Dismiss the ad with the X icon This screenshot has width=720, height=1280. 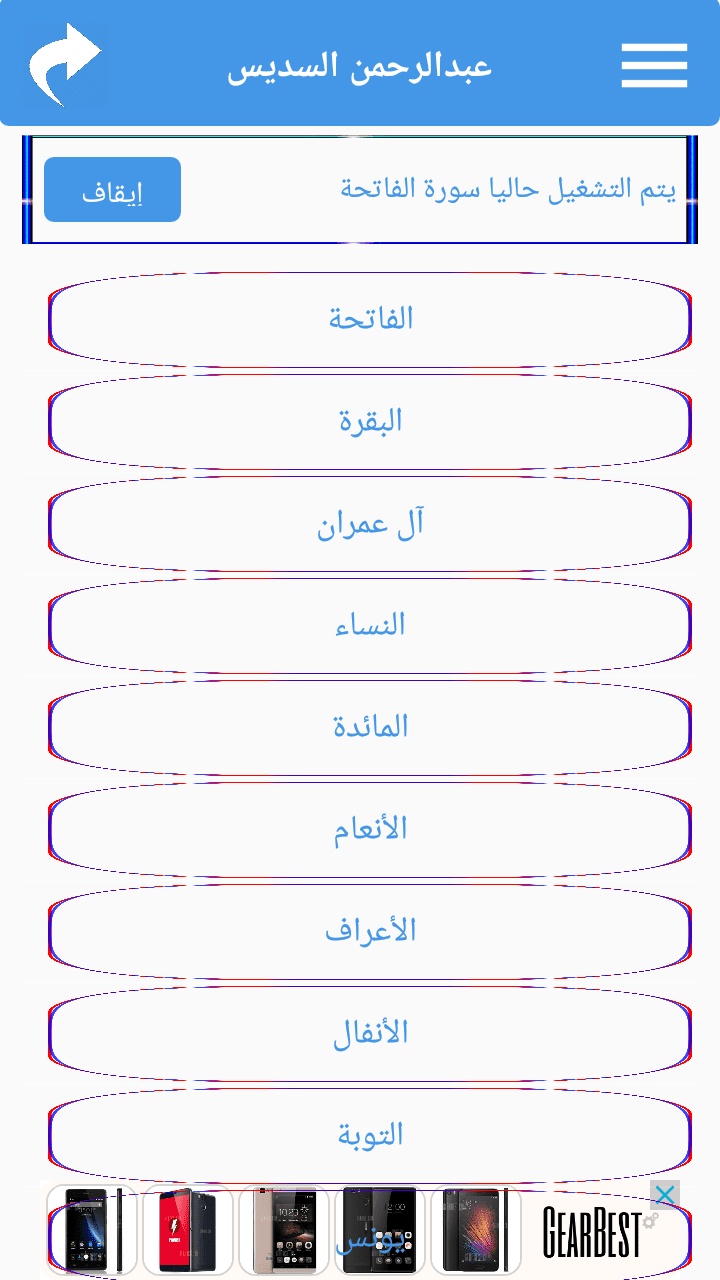pyautogui.click(x=666, y=1193)
